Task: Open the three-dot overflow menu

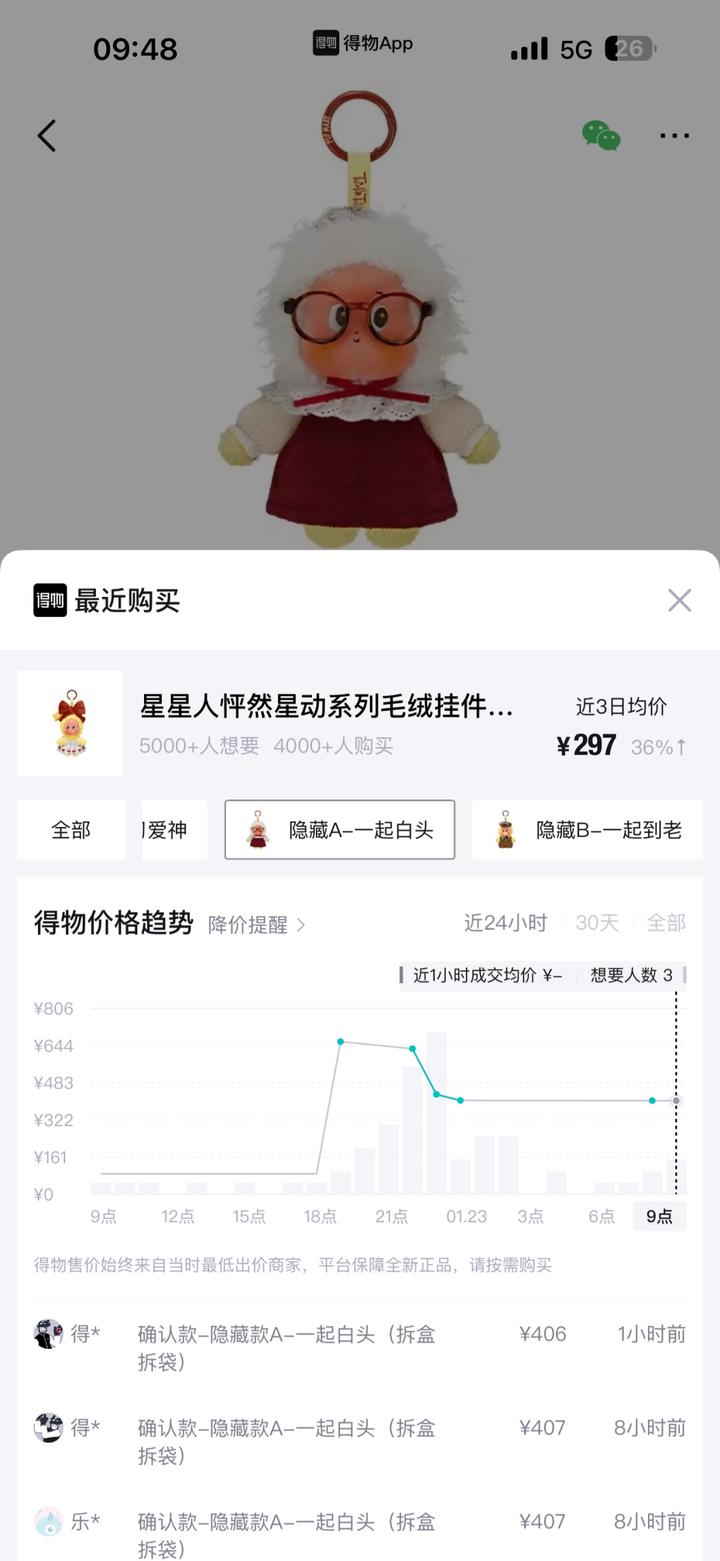Action: click(x=674, y=136)
